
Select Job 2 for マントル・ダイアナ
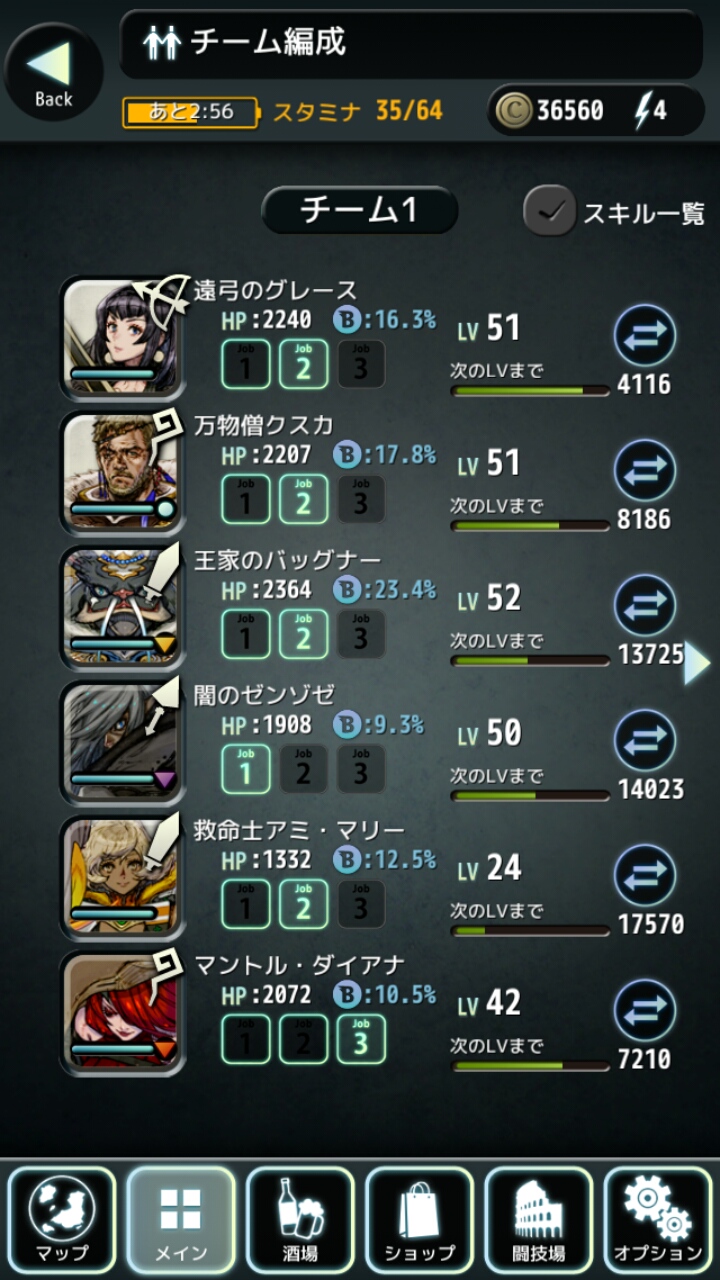303,1039
